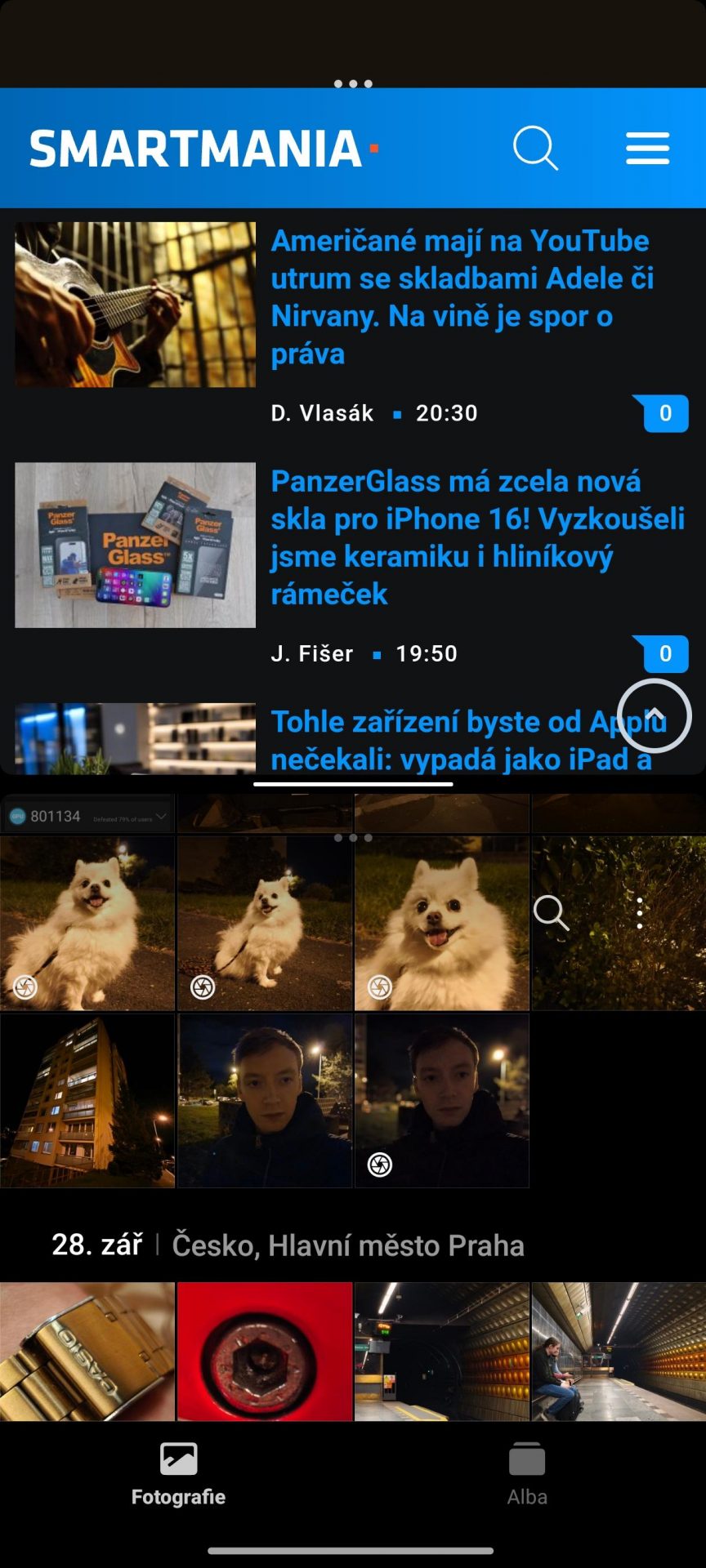The image size is (706, 1568).
Task: Open the gallery overflow menu
Action: click(x=639, y=912)
